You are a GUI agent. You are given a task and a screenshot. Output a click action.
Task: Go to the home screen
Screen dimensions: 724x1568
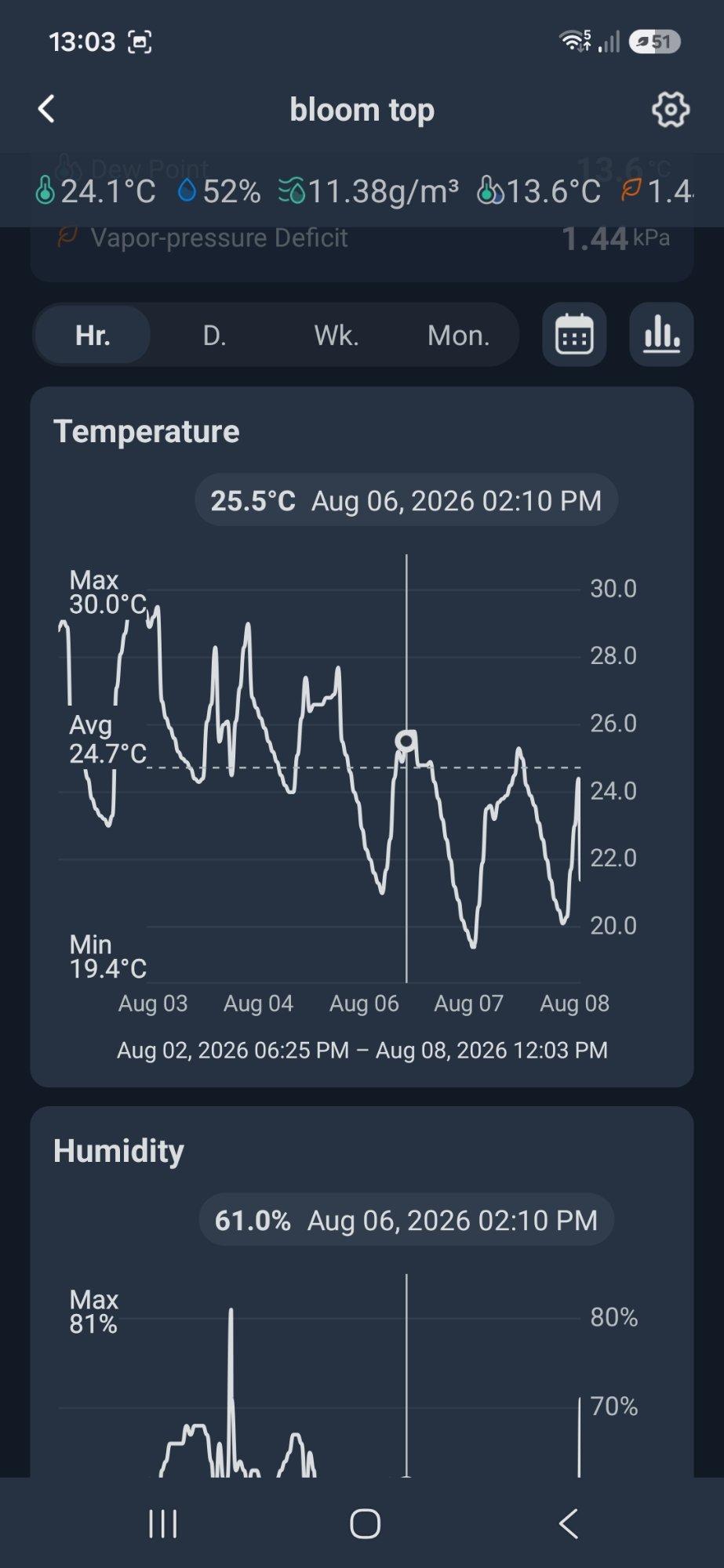(x=365, y=1524)
